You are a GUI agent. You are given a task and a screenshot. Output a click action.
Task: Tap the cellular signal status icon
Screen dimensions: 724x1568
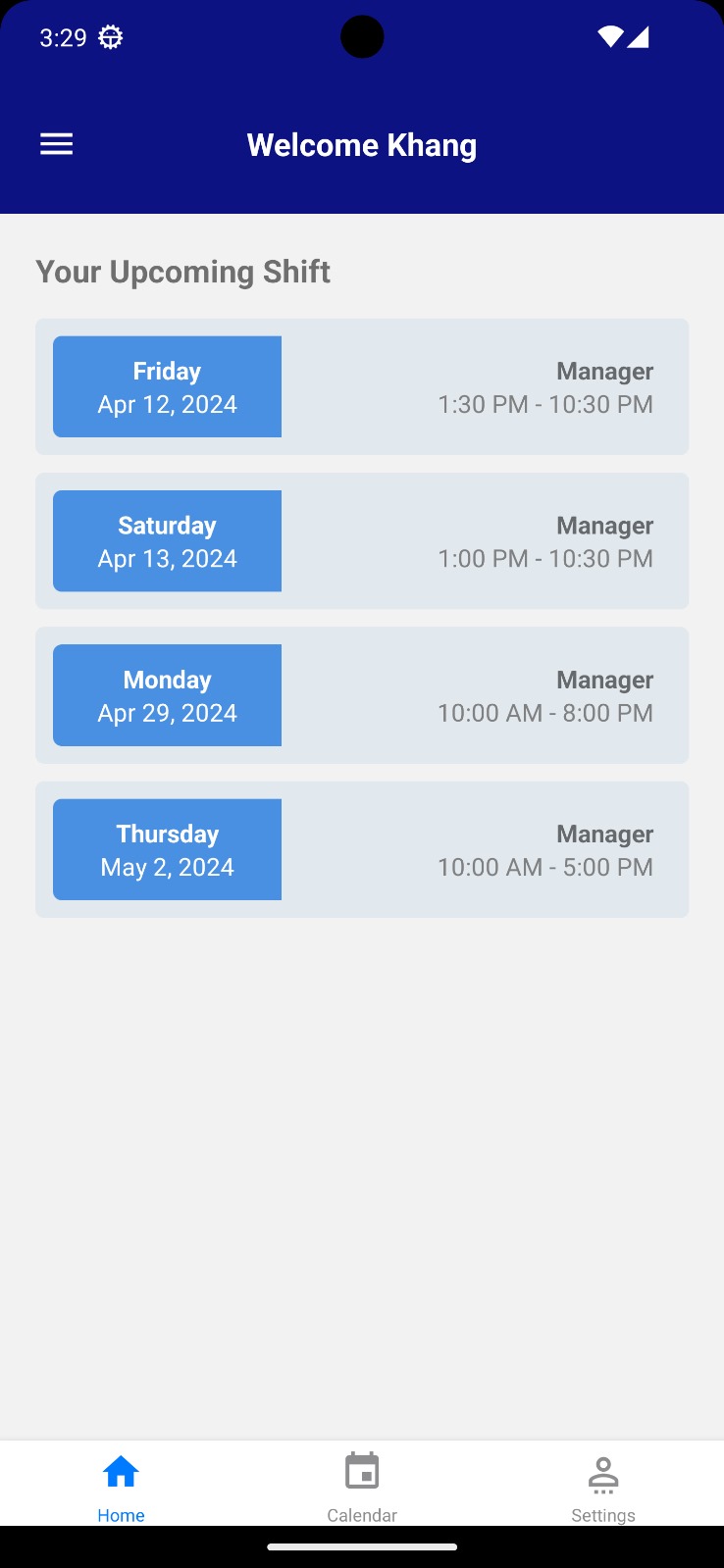pos(640,36)
